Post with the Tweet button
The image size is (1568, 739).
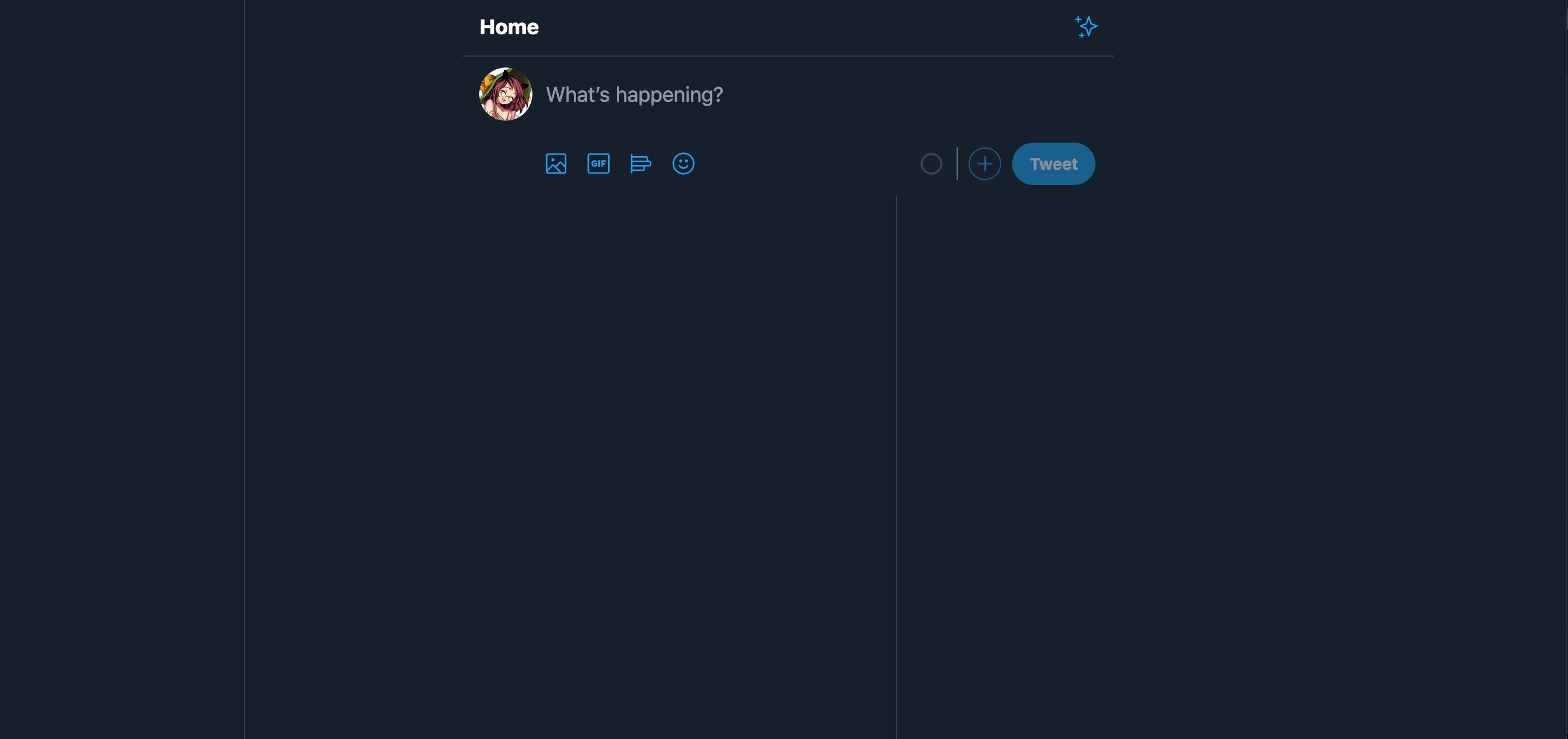pos(1053,164)
